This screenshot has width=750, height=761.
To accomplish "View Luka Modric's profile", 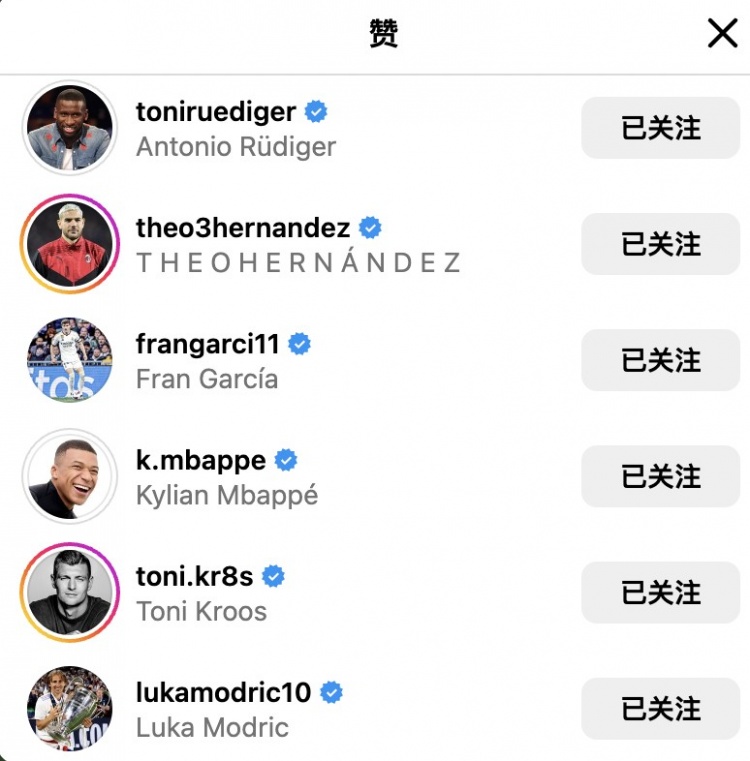I will click(x=223, y=692).
